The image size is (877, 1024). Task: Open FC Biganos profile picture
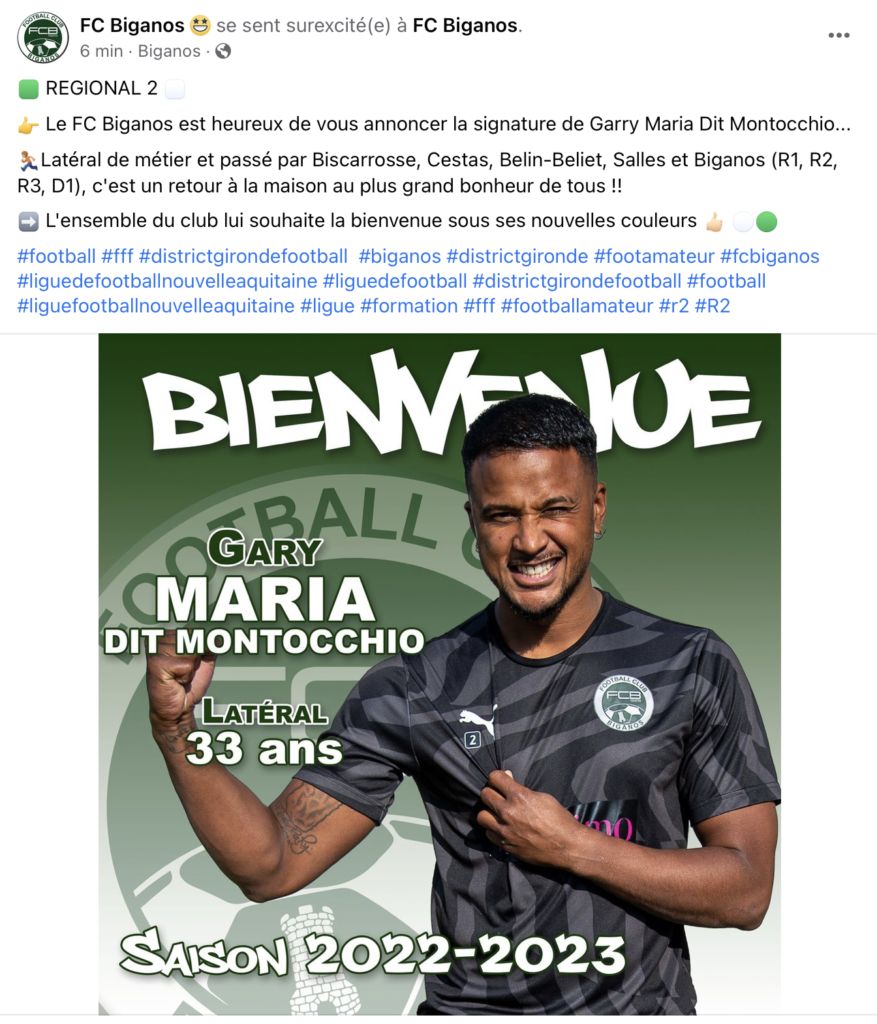click(42, 38)
